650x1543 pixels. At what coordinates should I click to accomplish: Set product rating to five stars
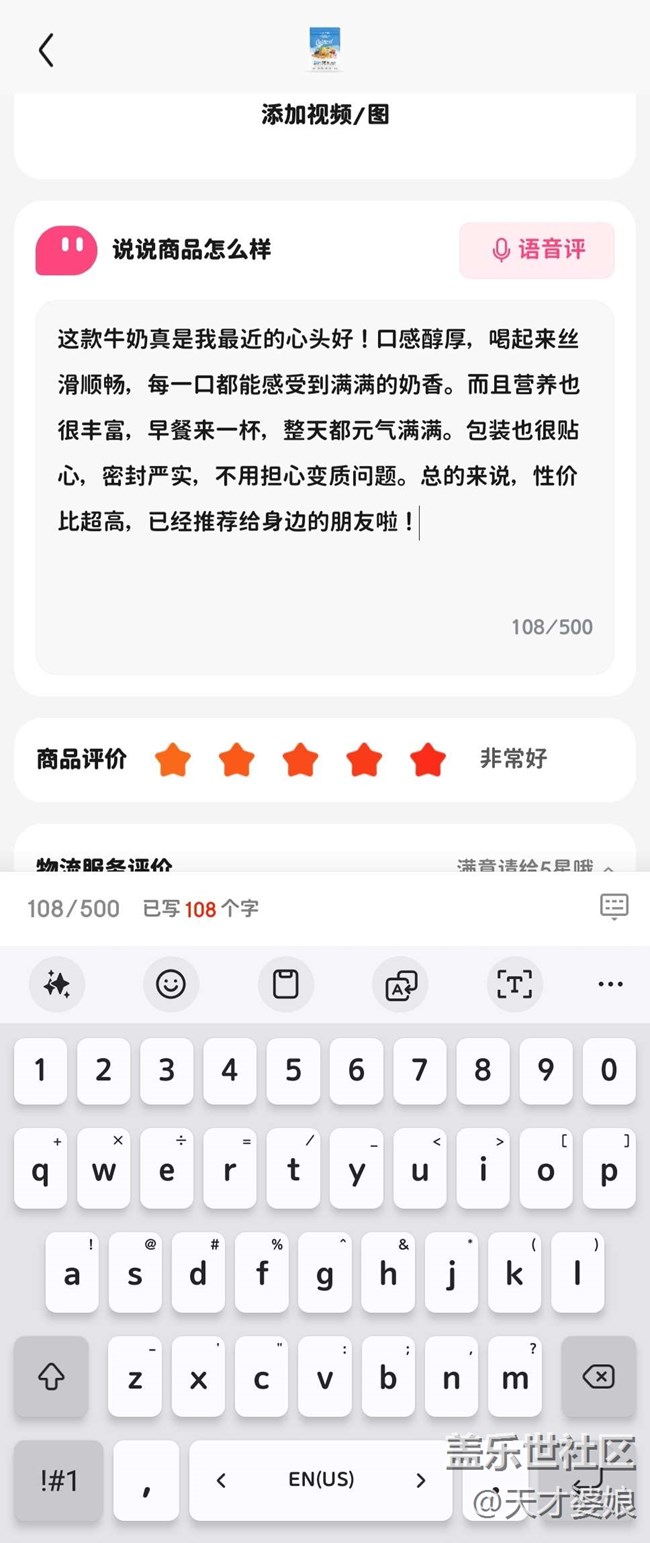pyautogui.click(x=428, y=760)
